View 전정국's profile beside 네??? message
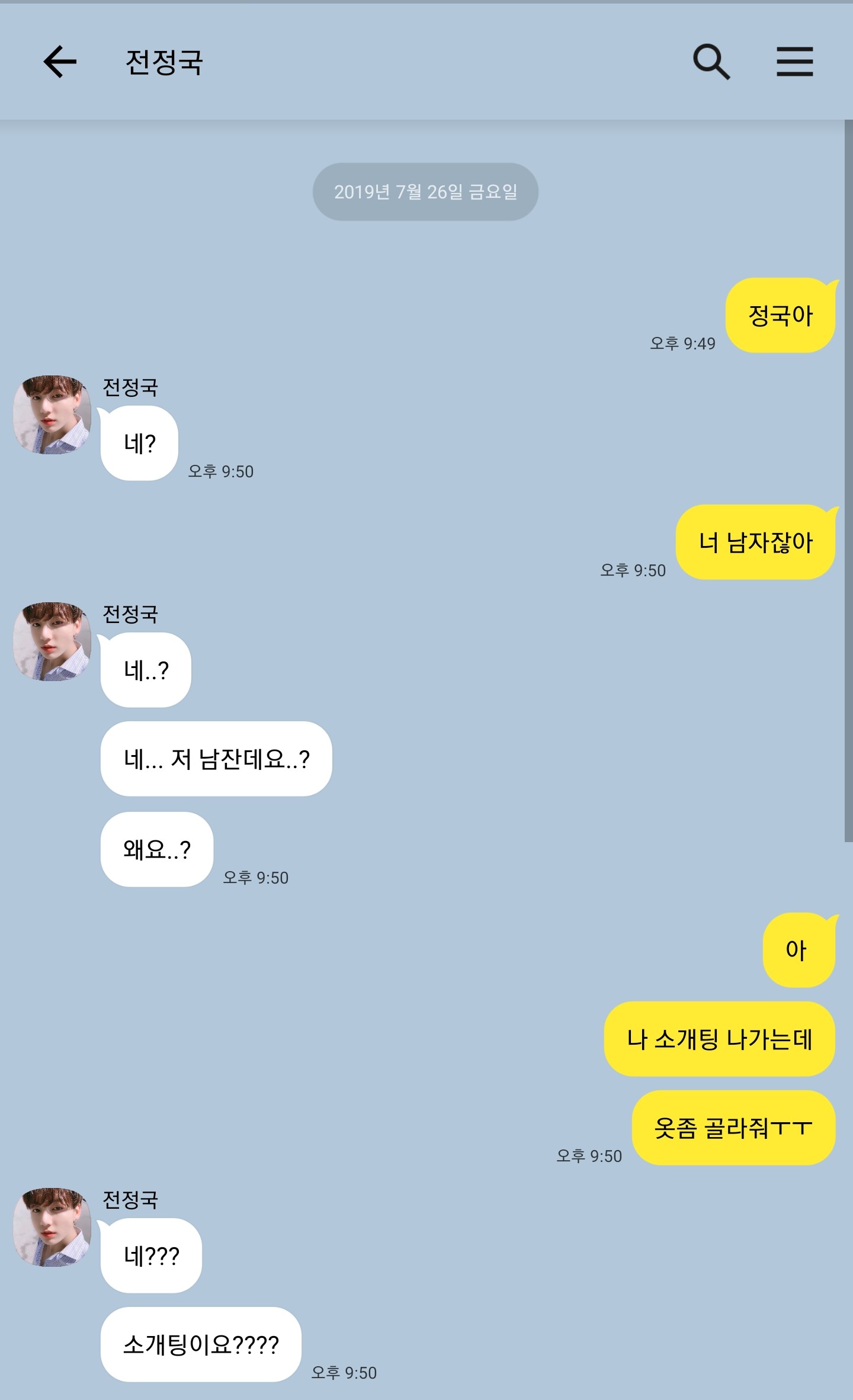Viewport: 853px width, 1400px height. pos(52,1227)
